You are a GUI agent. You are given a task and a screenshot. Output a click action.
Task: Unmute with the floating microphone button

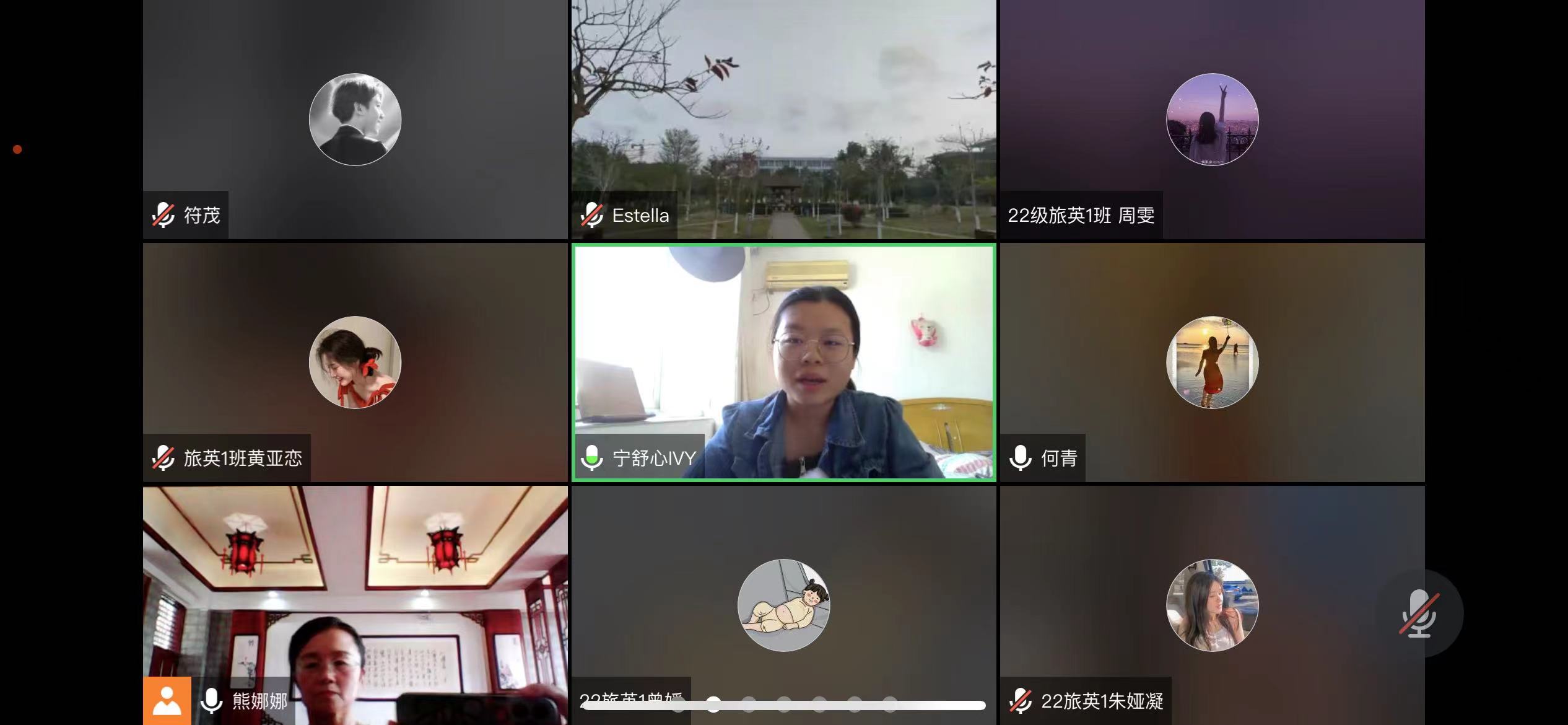1419,613
